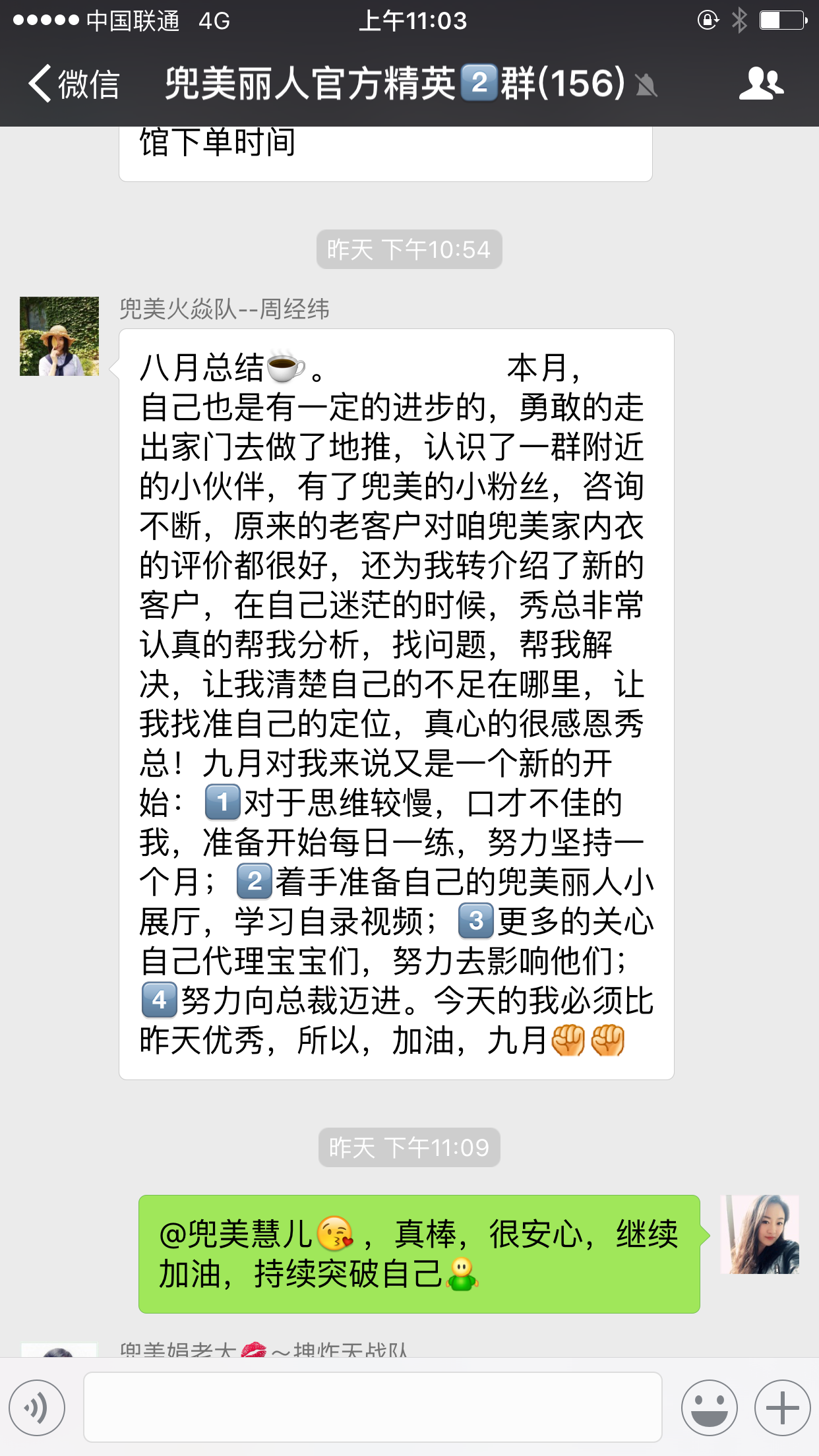
Task: Open the plus attachments menu
Action: pyautogui.click(x=782, y=1408)
